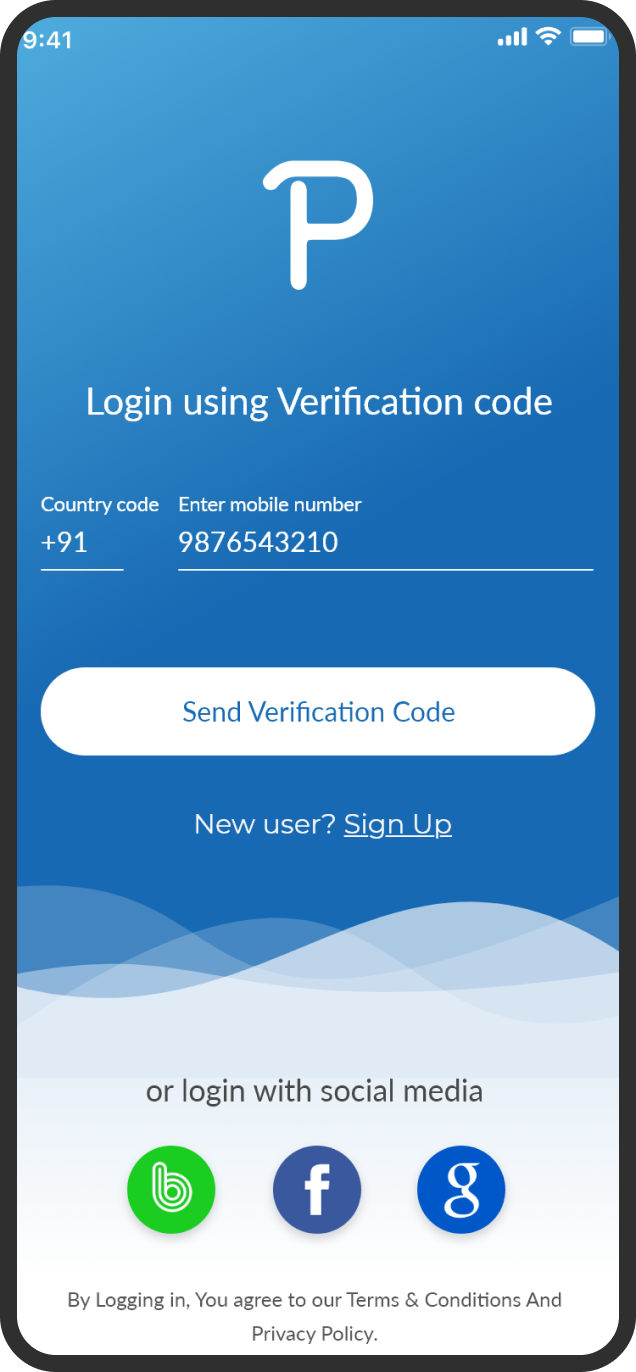The width and height of the screenshot is (636, 1372).
Task: Log in with Facebook
Action: pos(317,1189)
